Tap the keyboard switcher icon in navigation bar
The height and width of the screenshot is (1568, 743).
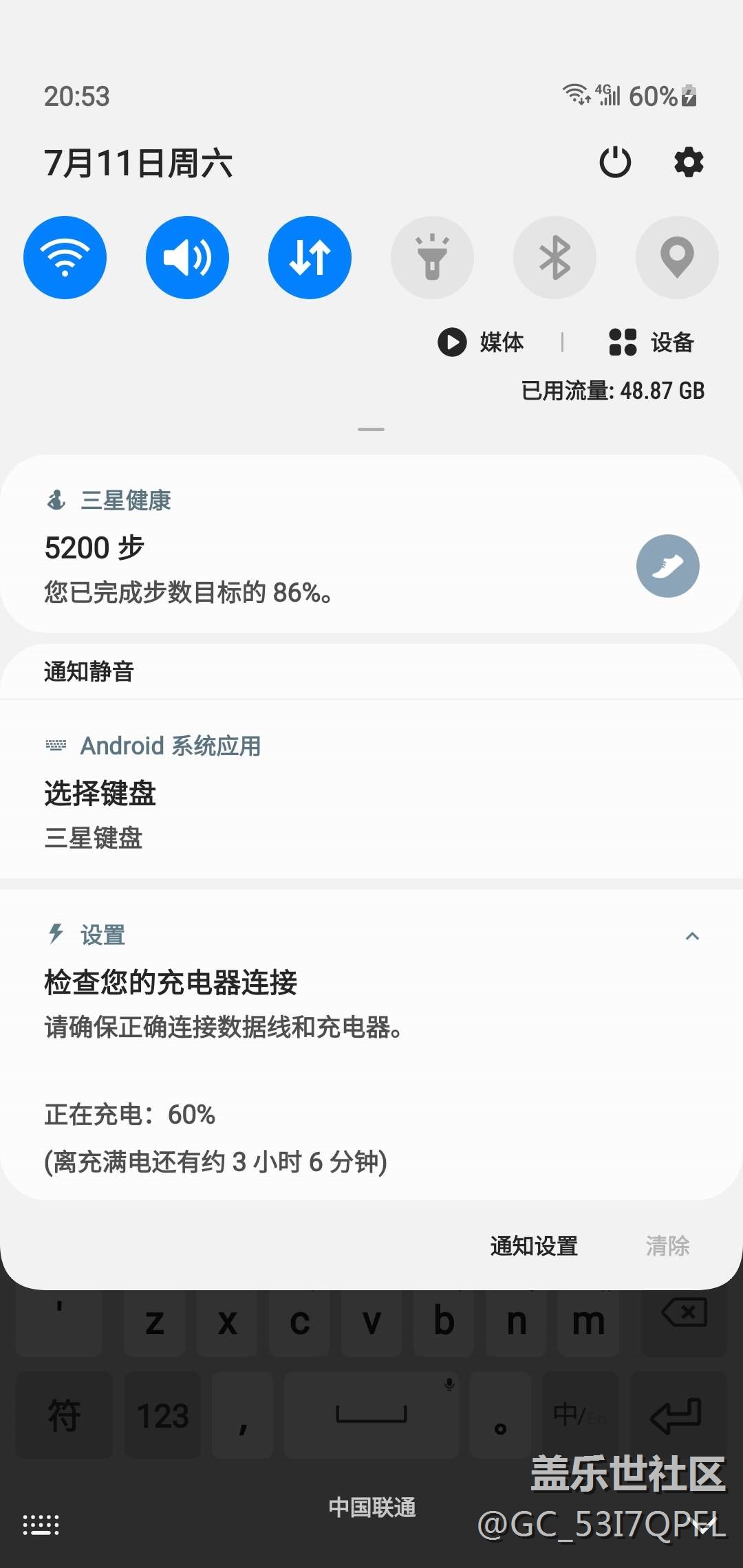[41, 1525]
